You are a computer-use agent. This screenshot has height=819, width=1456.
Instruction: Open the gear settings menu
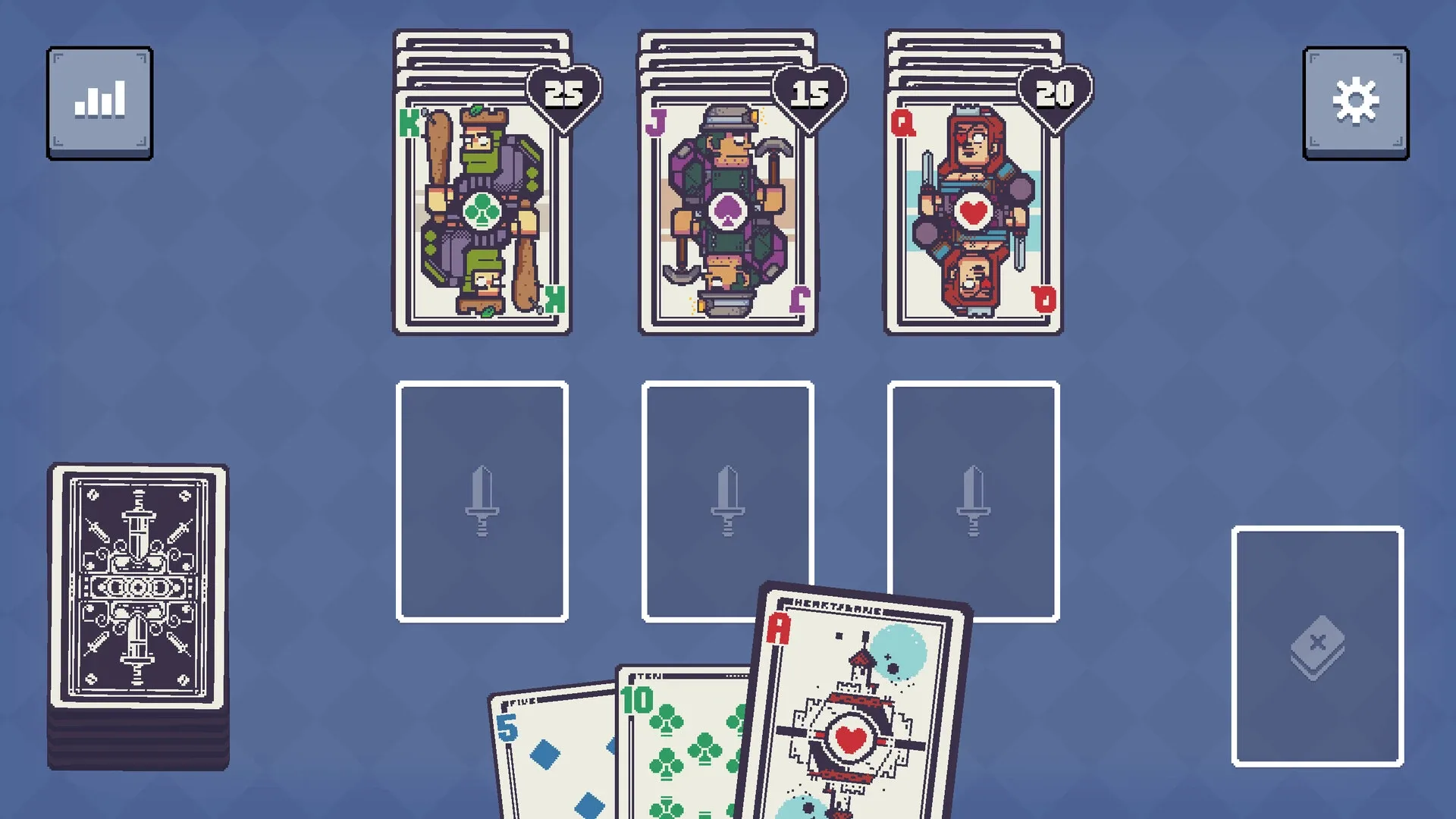click(1355, 102)
